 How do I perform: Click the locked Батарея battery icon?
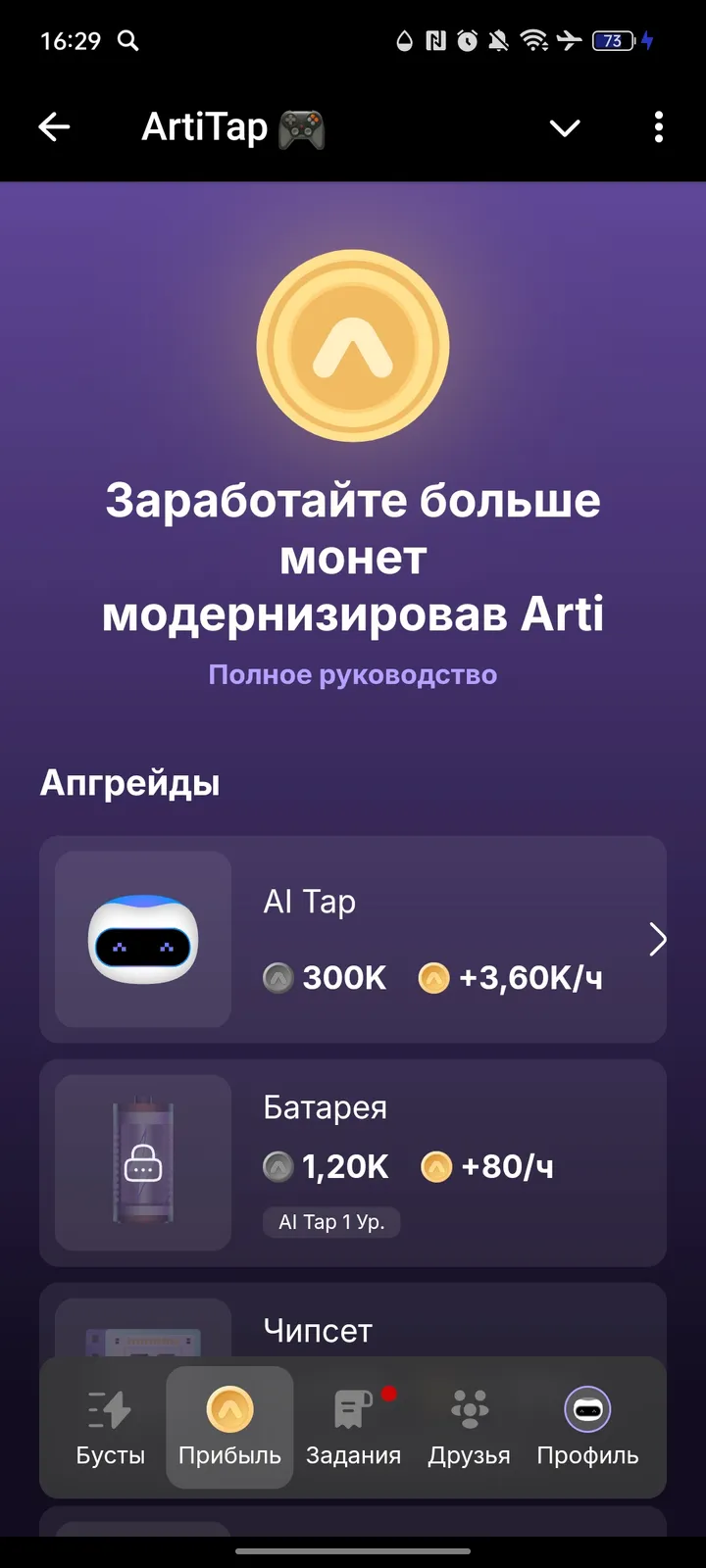[141, 1163]
